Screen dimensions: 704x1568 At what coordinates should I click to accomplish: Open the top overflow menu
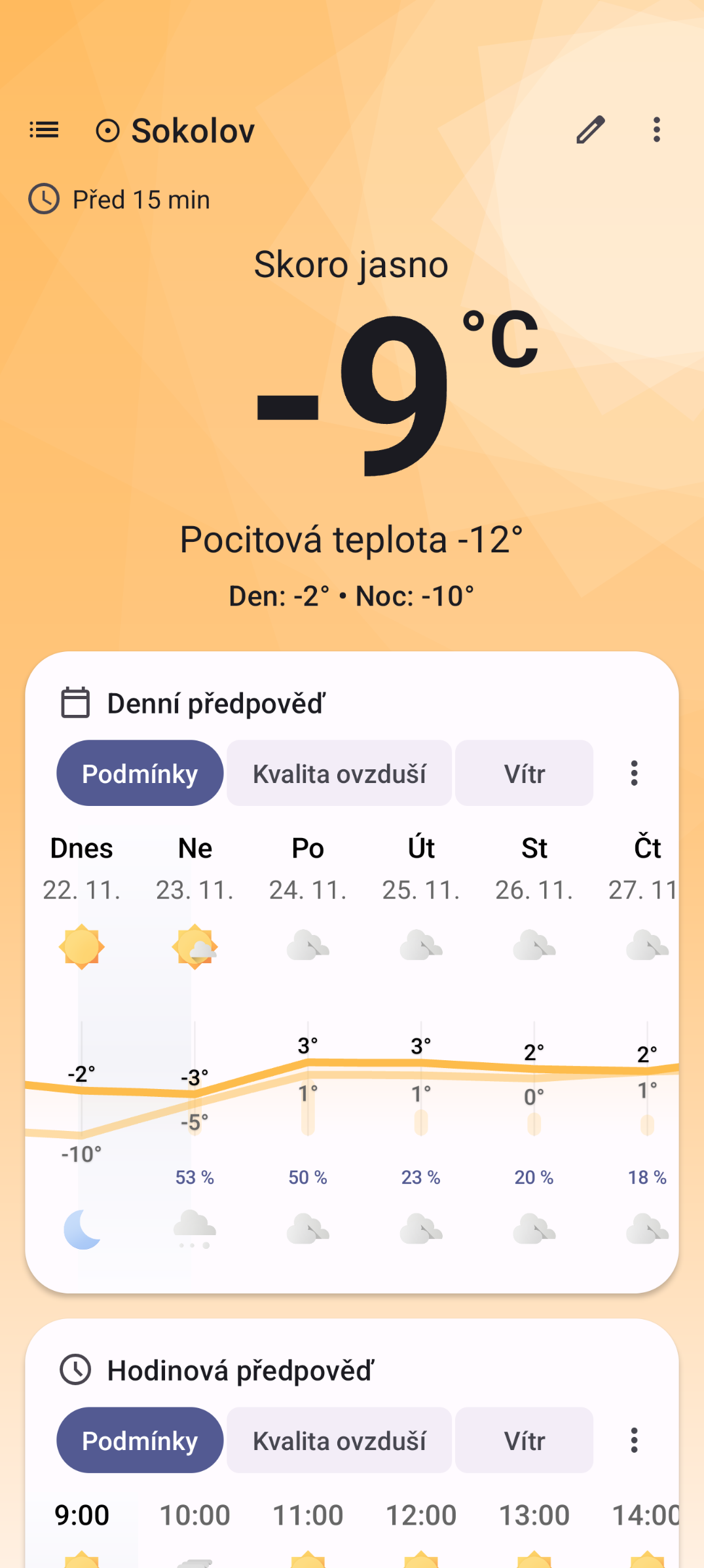click(656, 130)
